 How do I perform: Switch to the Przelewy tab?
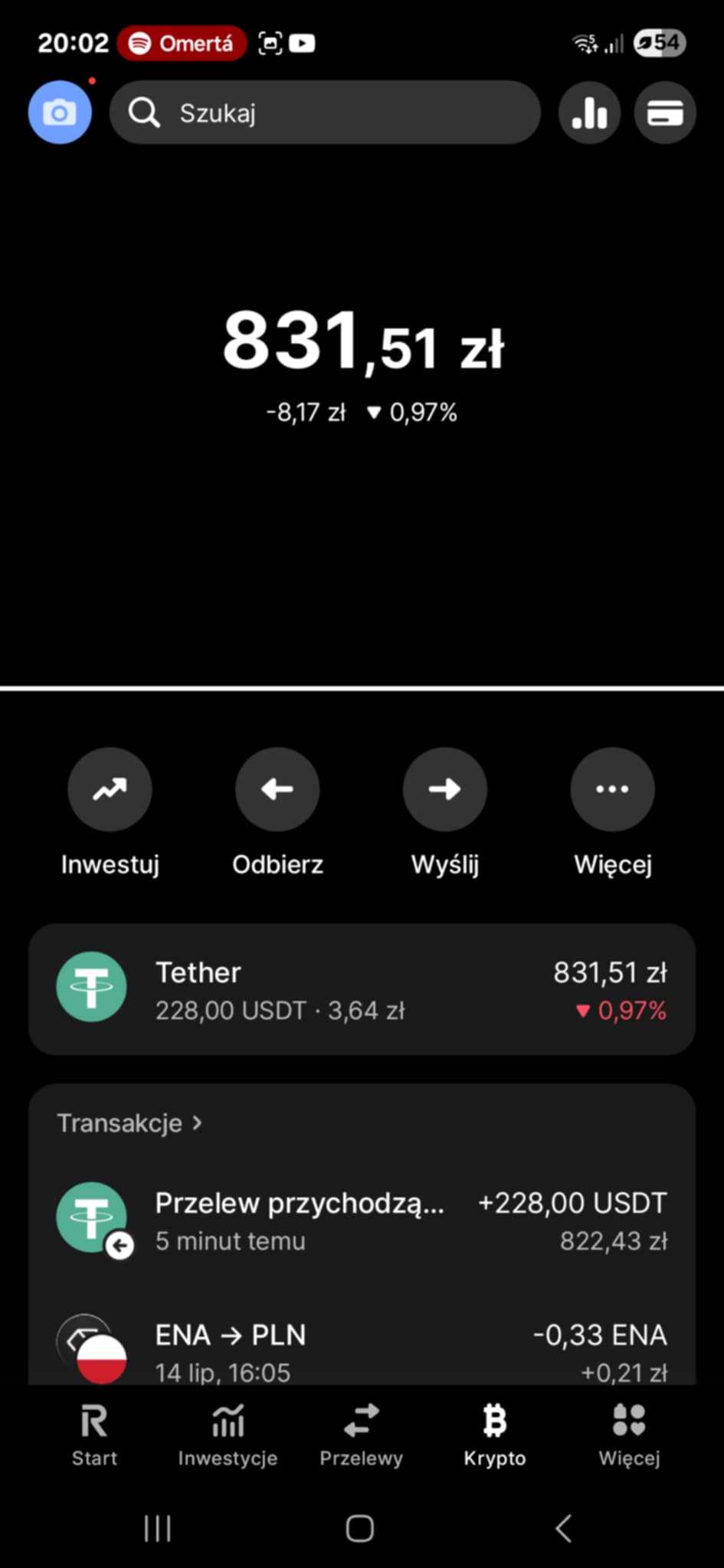coord(361,1435)
